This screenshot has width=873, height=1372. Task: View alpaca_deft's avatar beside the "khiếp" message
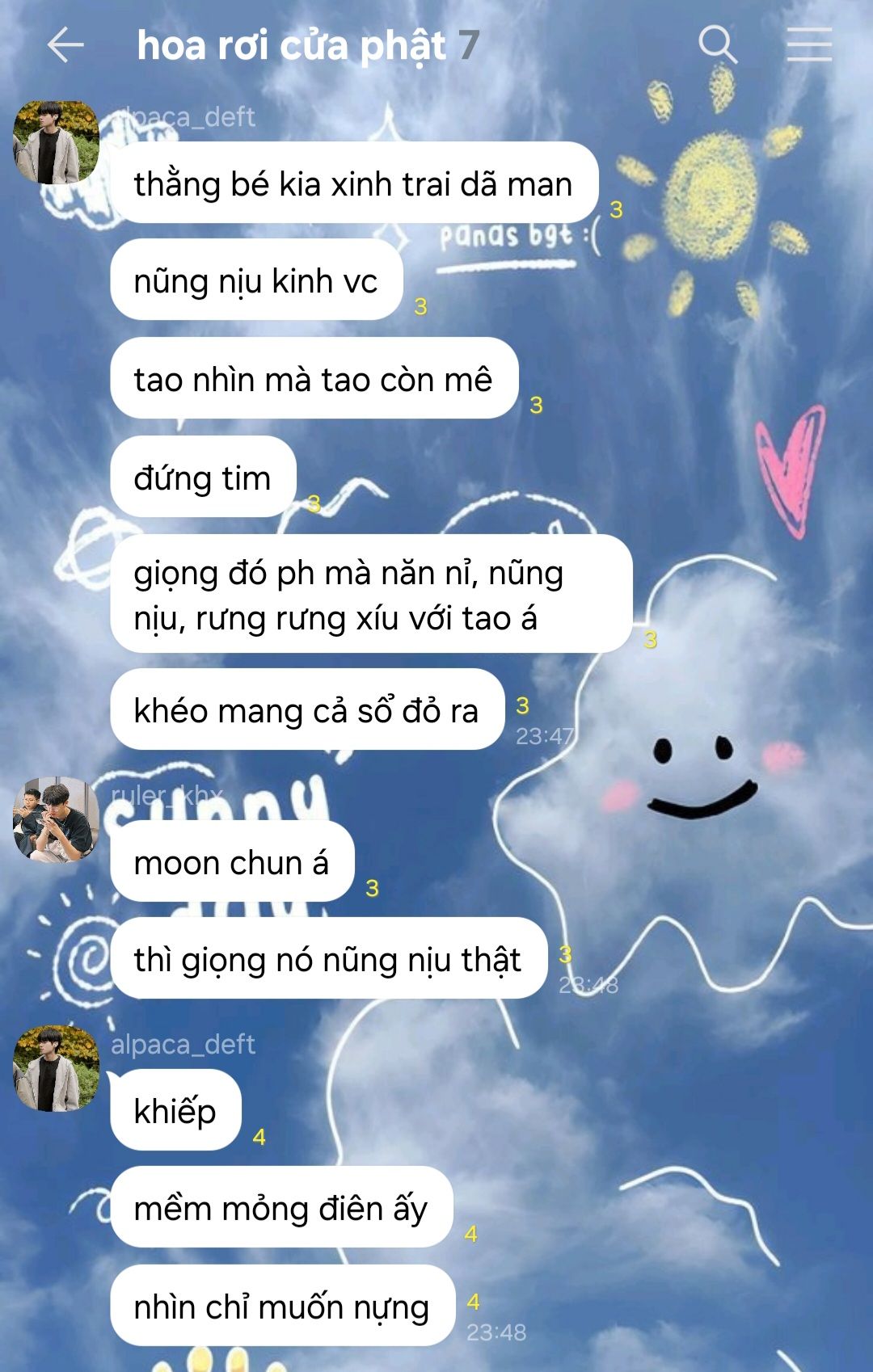56,1068
